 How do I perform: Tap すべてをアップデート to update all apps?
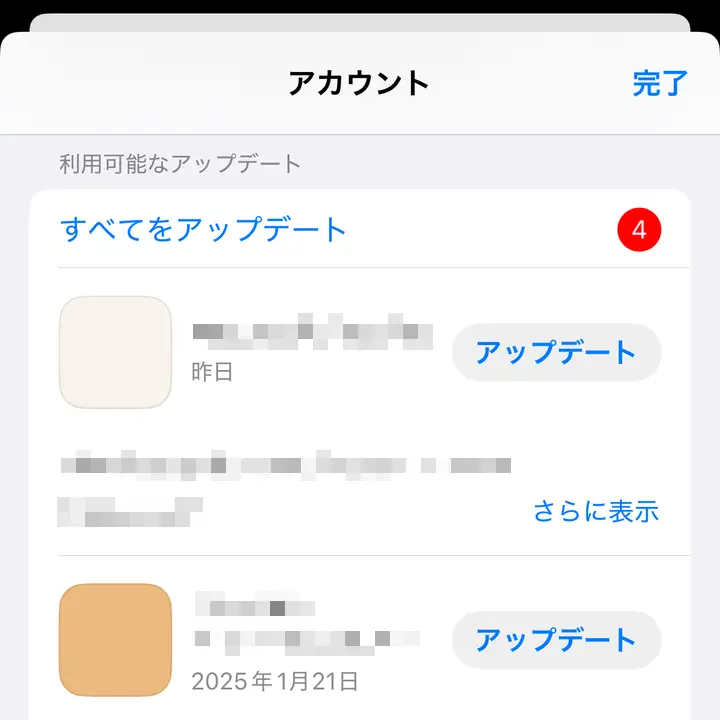click(204, 229)
